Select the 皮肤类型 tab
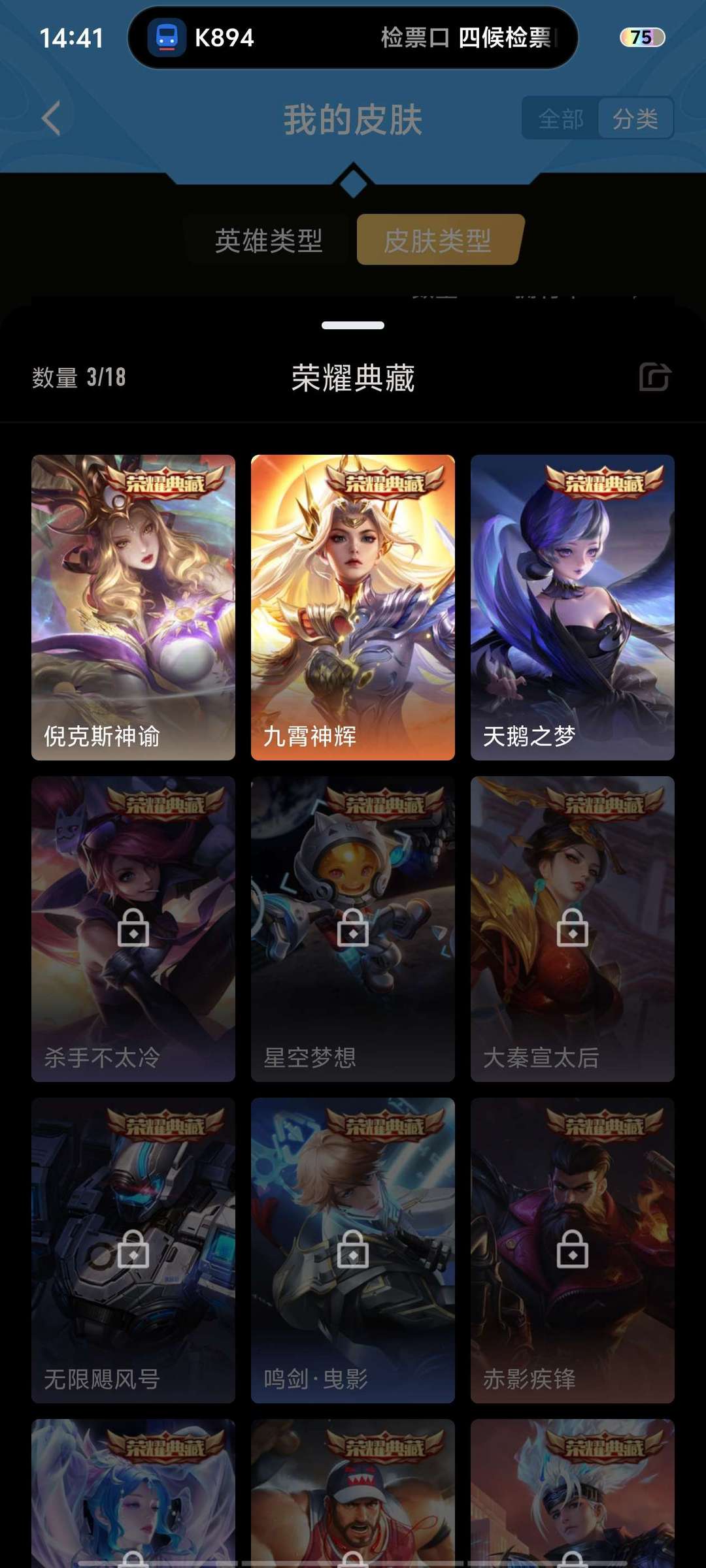This screenshot has height=1568, width=706. (x=438, y=240)
